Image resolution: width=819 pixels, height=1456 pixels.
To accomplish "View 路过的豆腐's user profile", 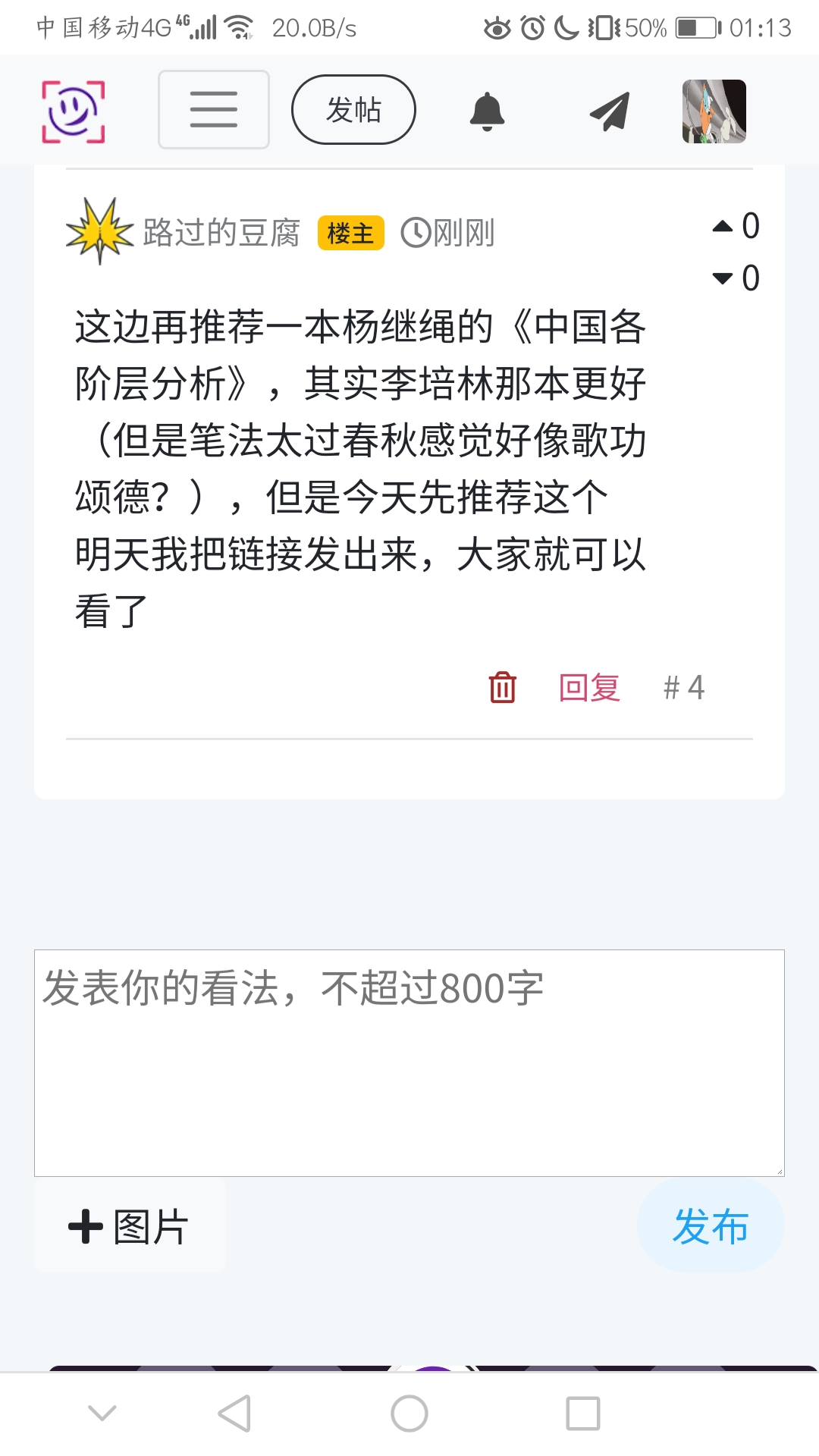I will (x=221, y=233).
